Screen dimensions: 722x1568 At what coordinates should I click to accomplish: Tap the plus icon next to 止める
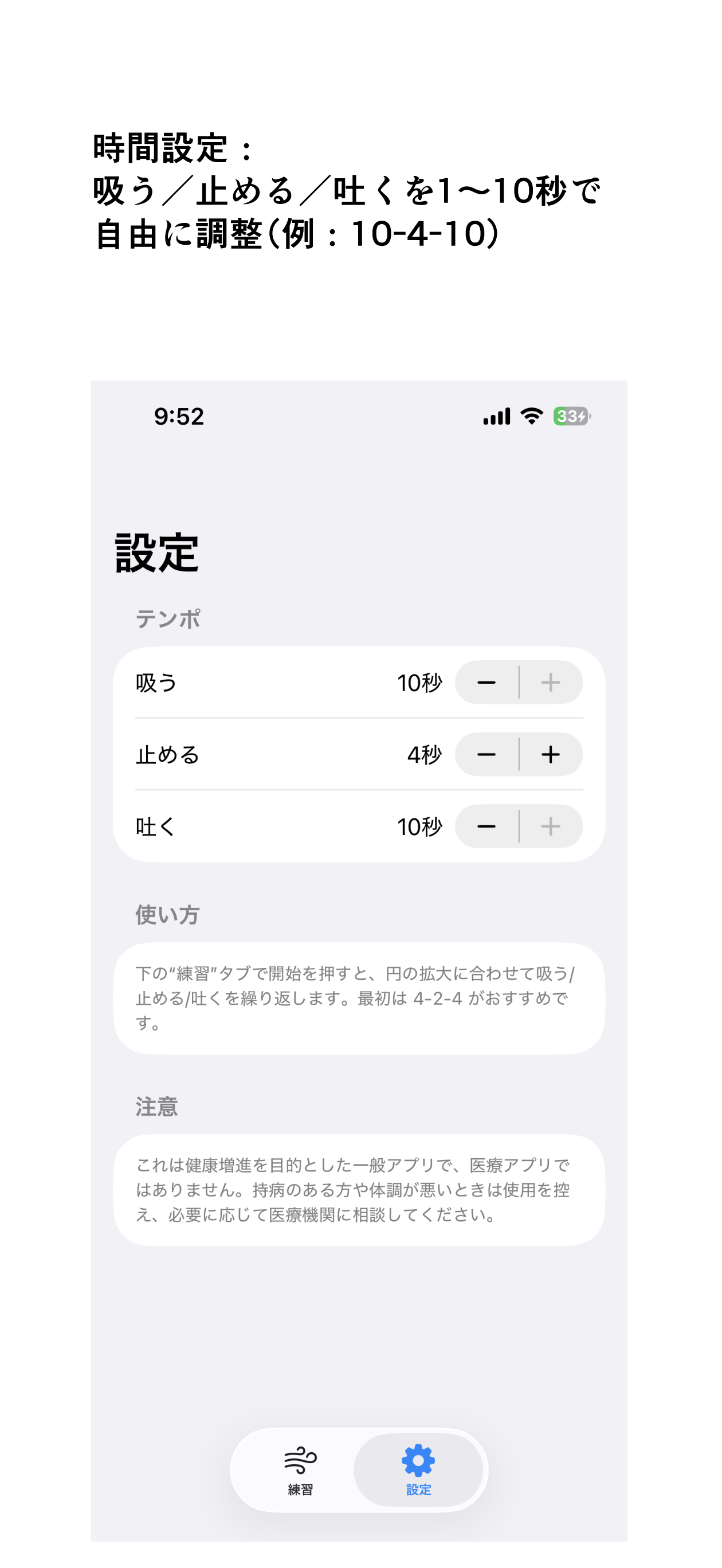pos(550,754)
